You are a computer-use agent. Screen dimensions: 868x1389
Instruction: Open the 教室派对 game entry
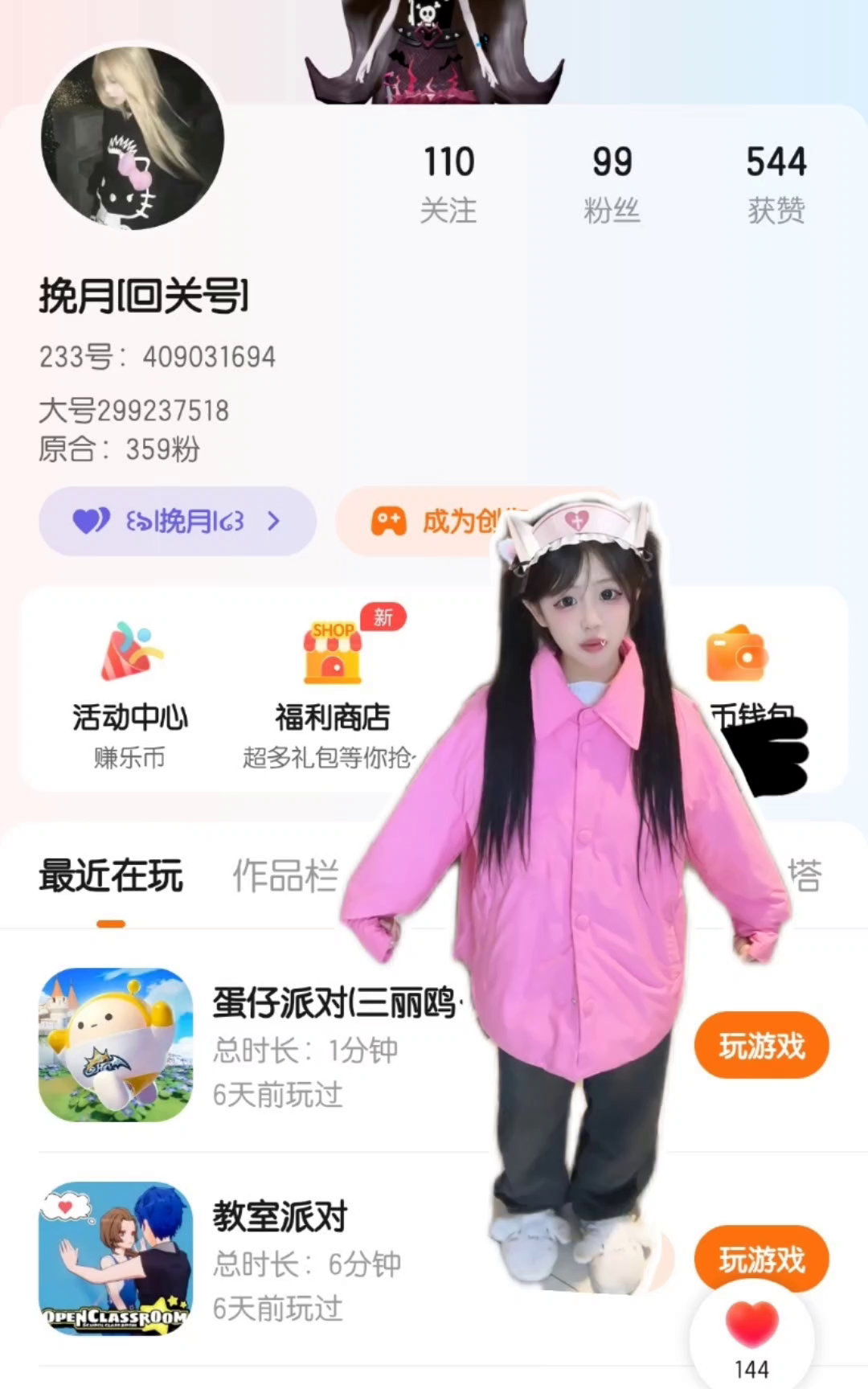click(117, 1259)
